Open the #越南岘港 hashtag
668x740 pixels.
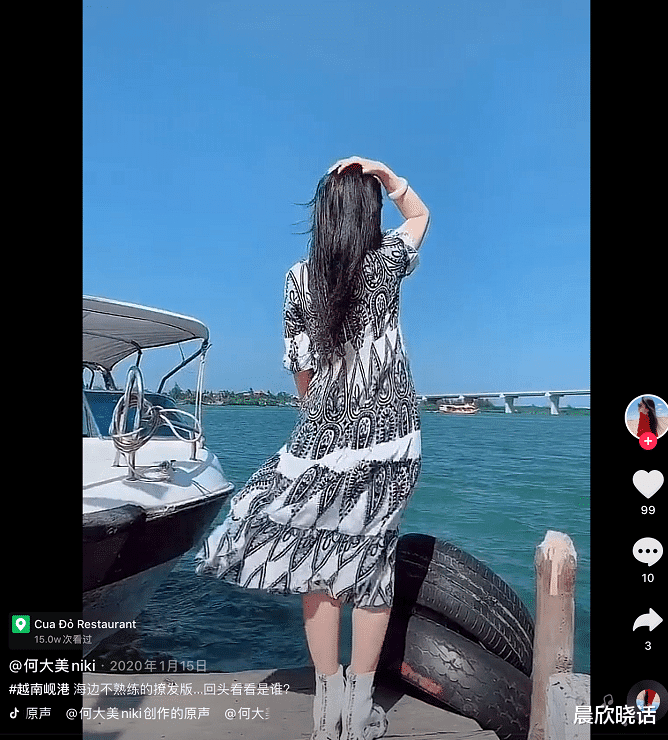pyautogui.click(x=39, y=689)
